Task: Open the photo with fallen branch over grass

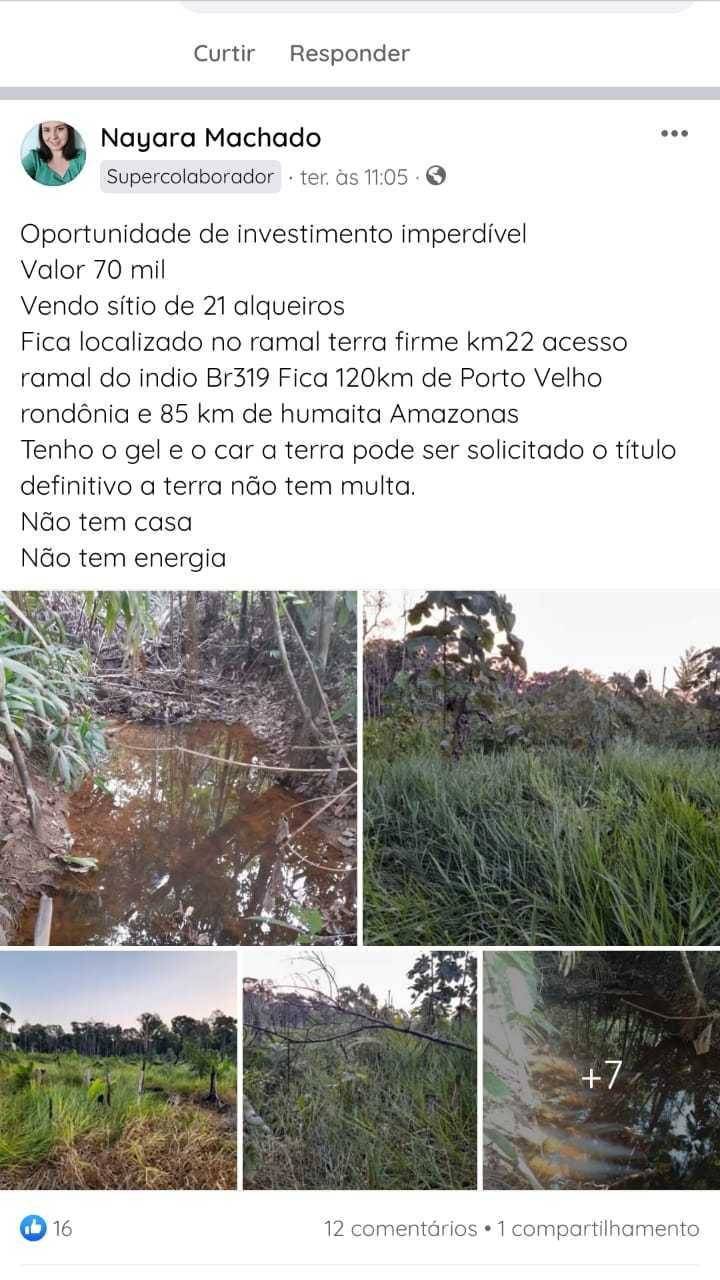Action: (360, 1069)
